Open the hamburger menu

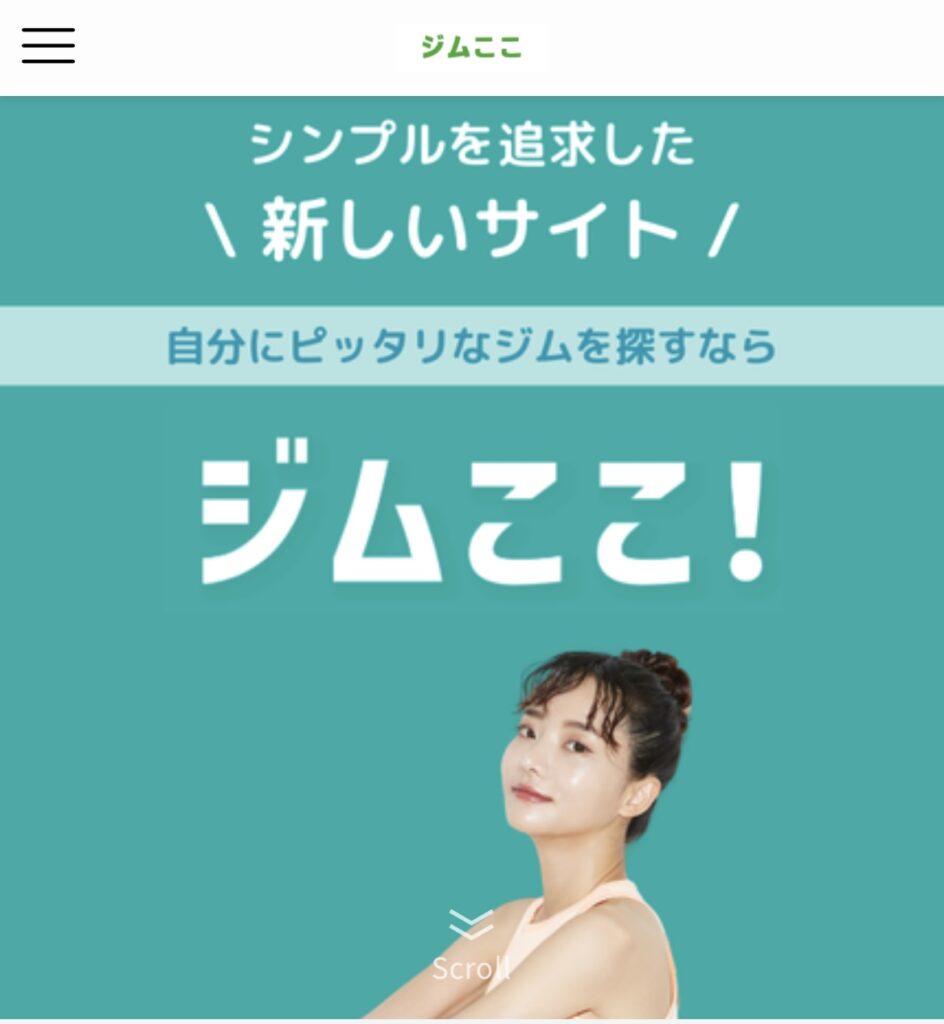(48, 46)
